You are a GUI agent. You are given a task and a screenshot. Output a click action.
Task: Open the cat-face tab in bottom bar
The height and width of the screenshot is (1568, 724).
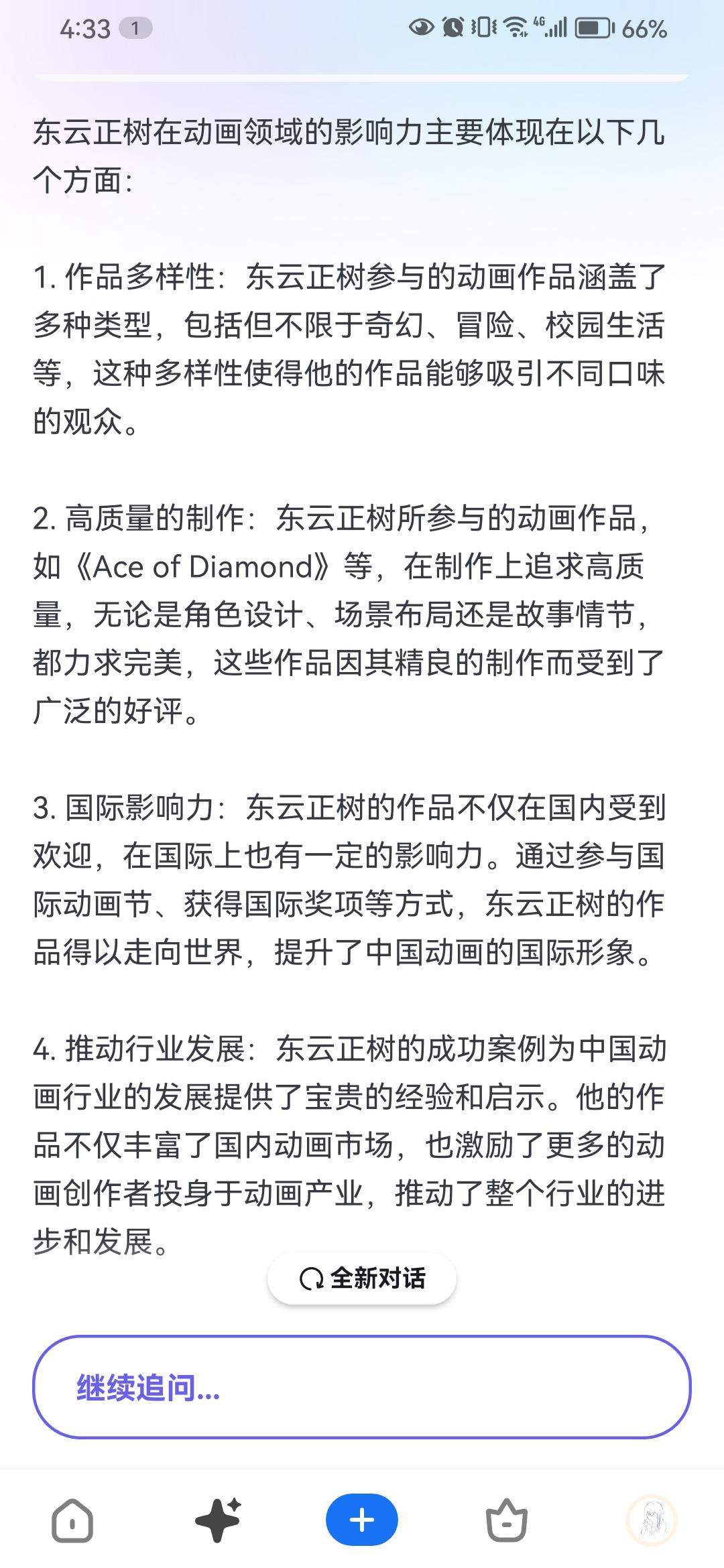pyautogui.click(x=507, y=1520)
